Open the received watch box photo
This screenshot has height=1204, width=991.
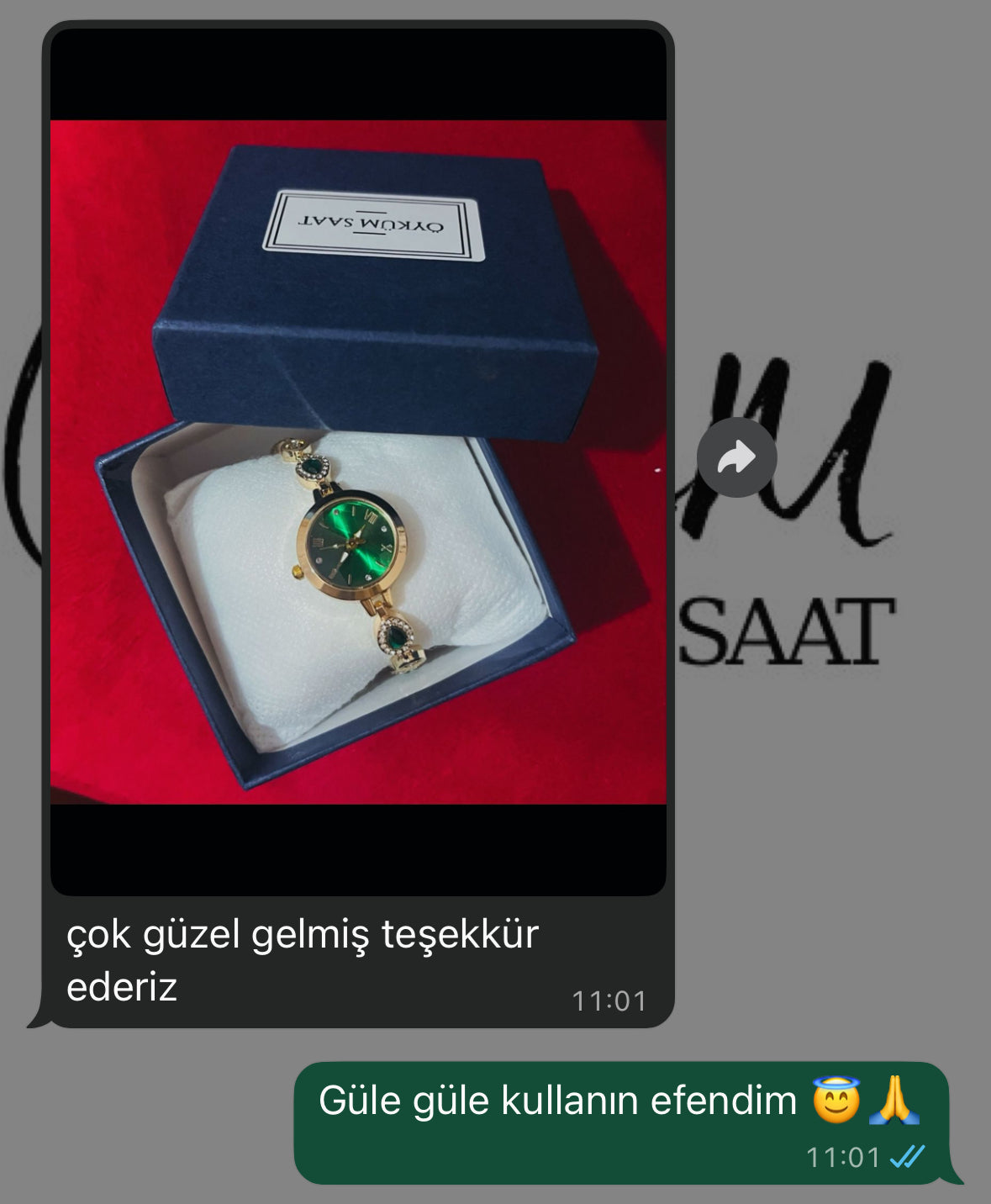pos(358,462)
